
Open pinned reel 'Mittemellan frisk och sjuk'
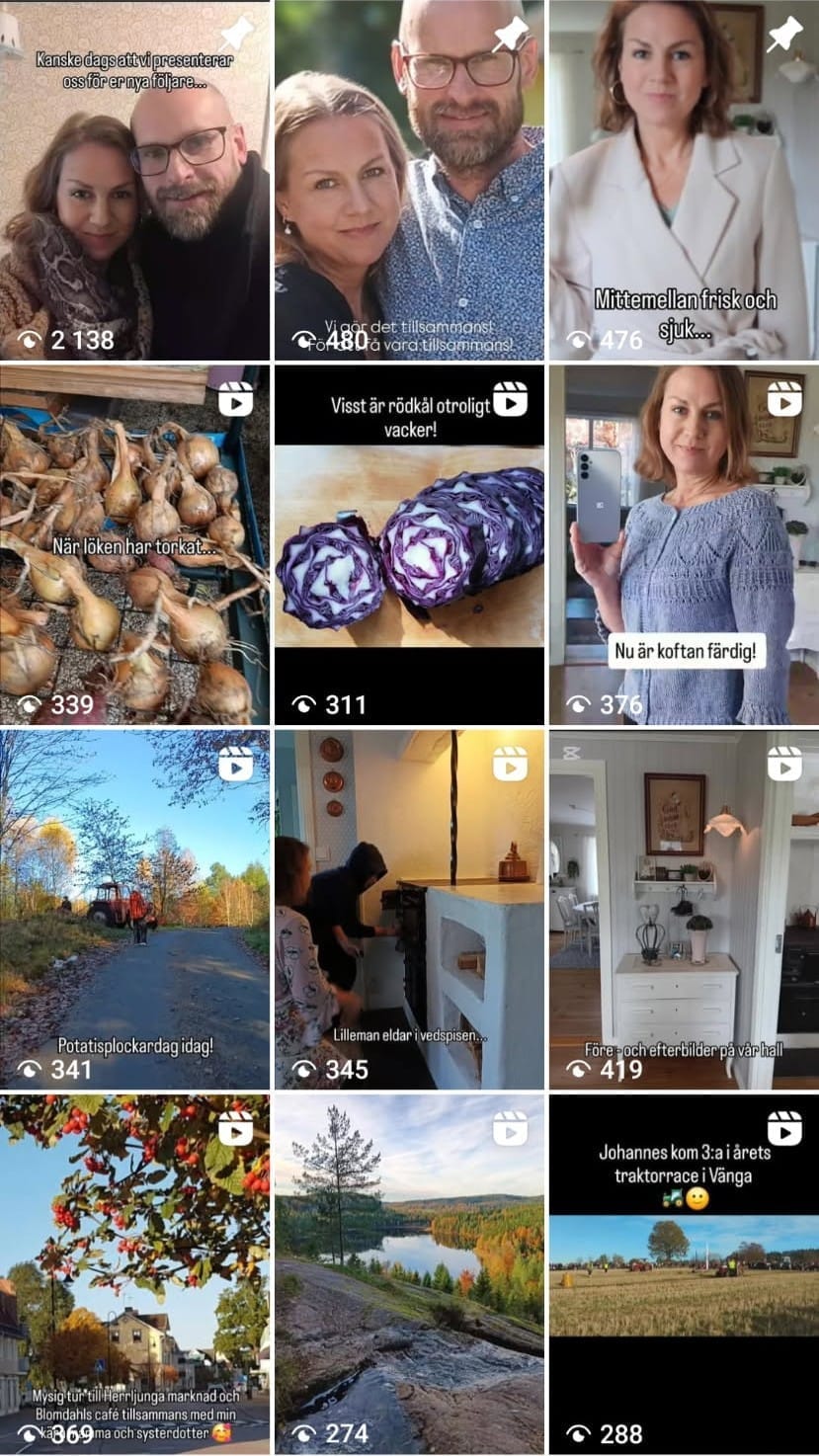pos(684,180)
